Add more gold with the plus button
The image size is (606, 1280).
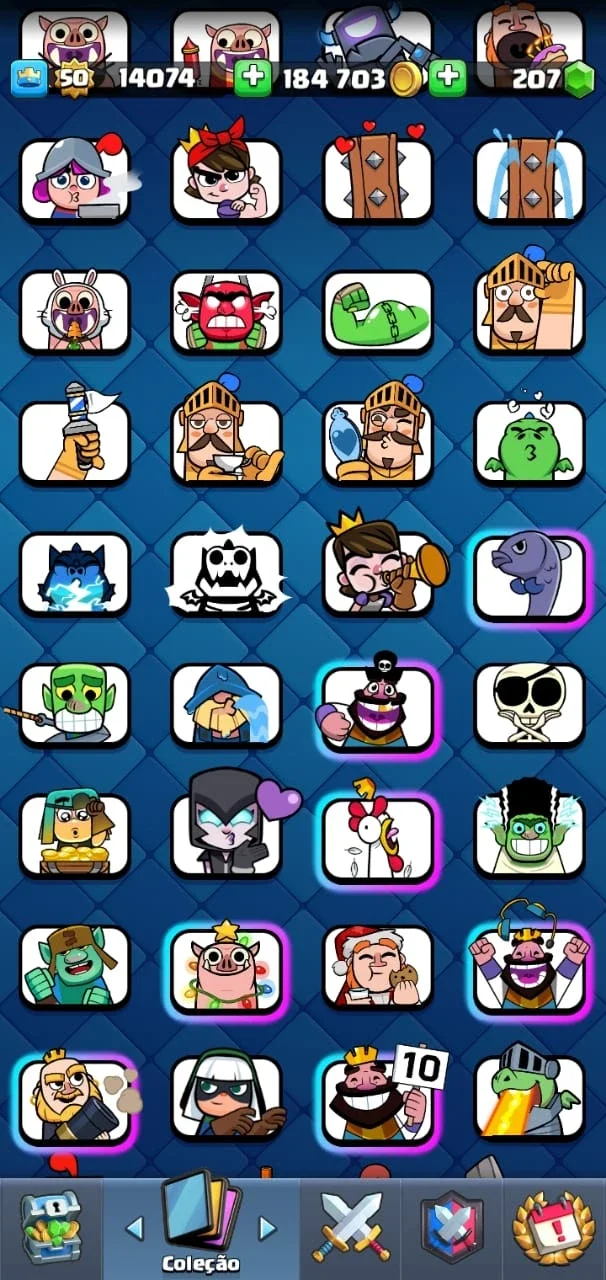253,78
